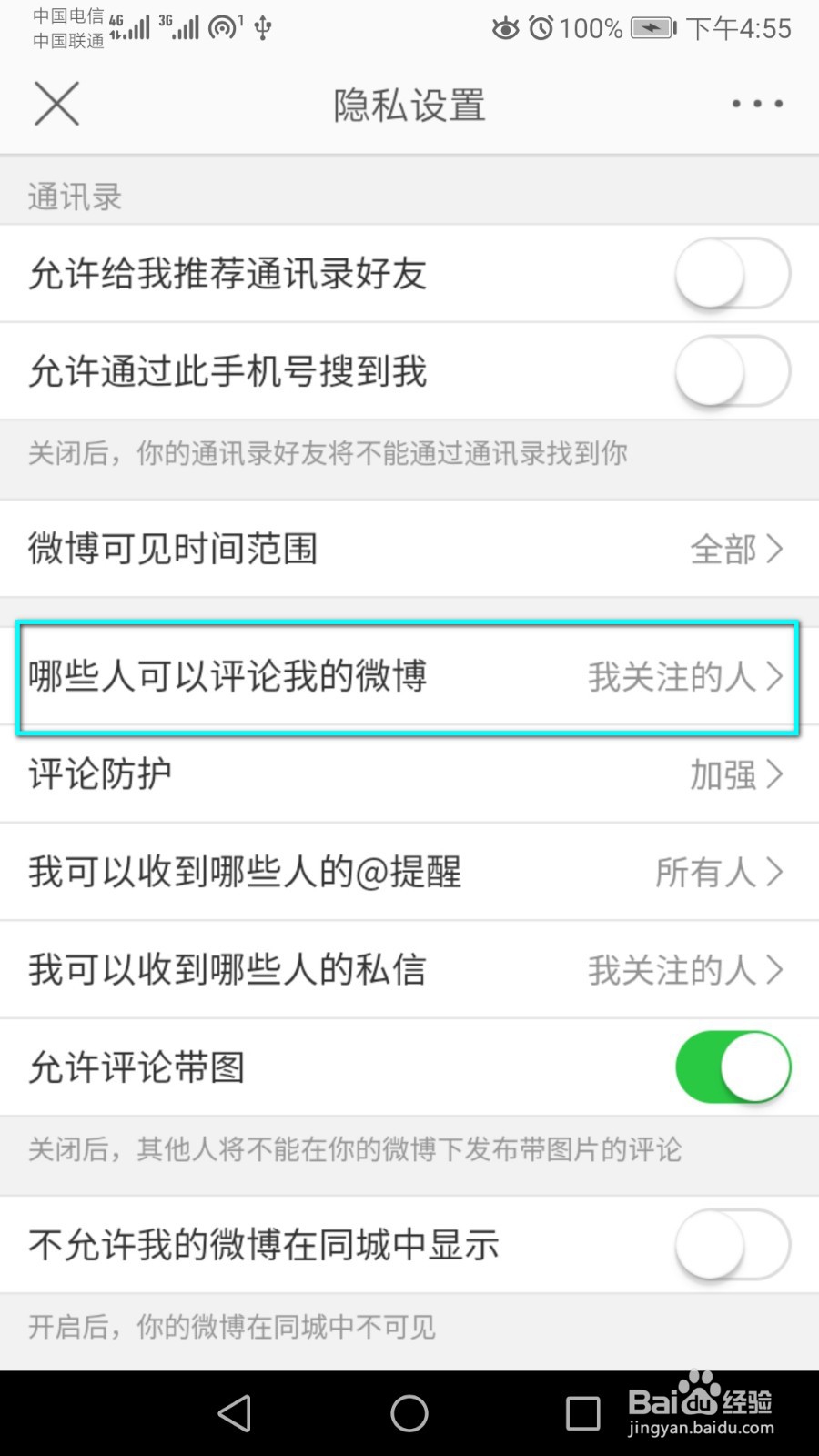Open the highlighted 哪些人可以评论我的微博 setting
This screenshot has height=1456, width=819.
409,677
